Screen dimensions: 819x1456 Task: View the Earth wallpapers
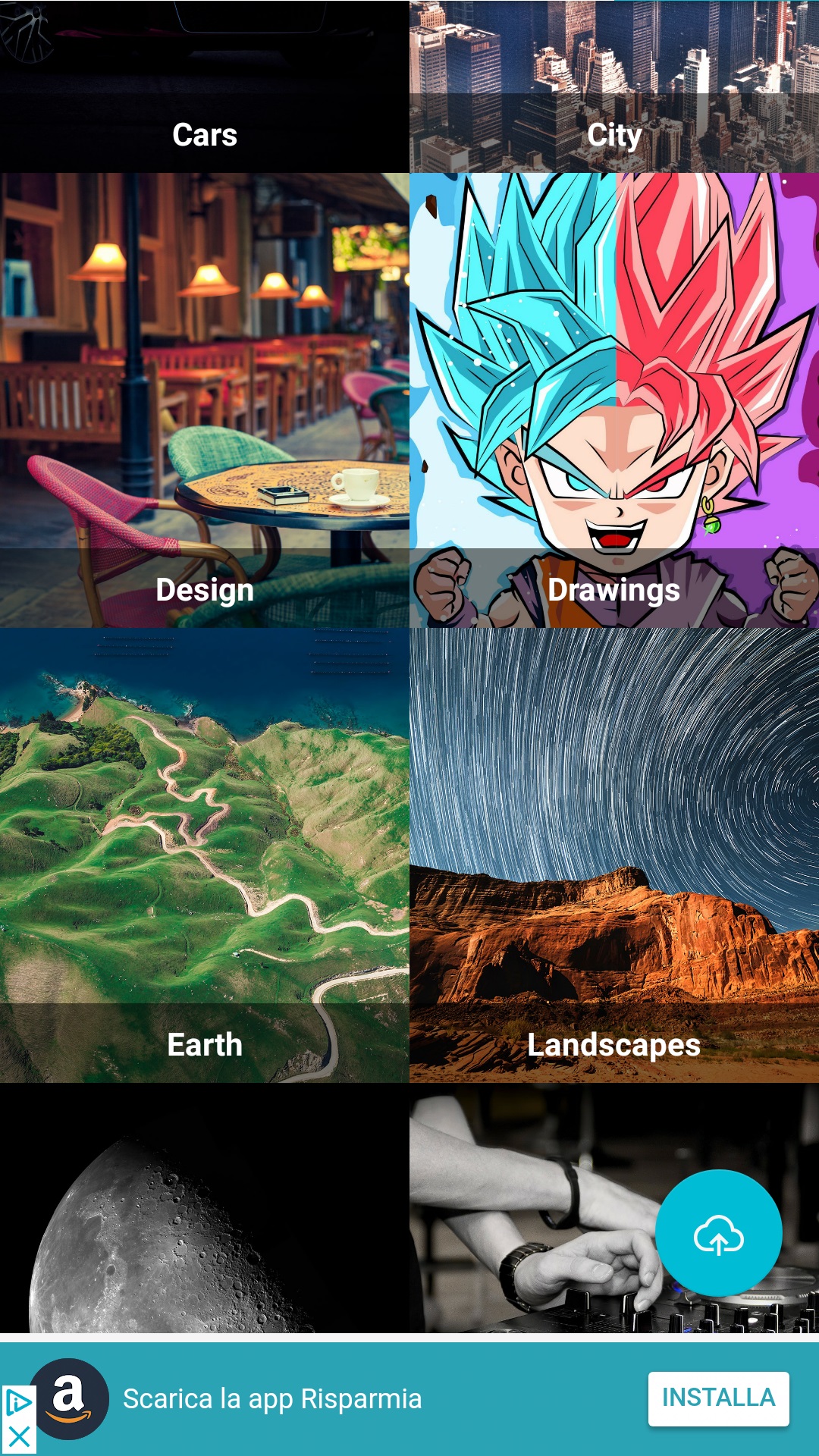click(x=205, y=855)
